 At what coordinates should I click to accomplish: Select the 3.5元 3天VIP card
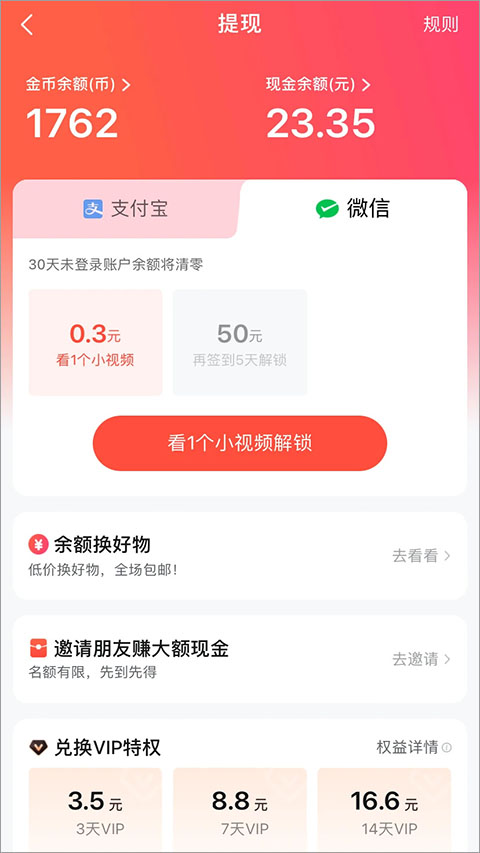tap(95, 810)
